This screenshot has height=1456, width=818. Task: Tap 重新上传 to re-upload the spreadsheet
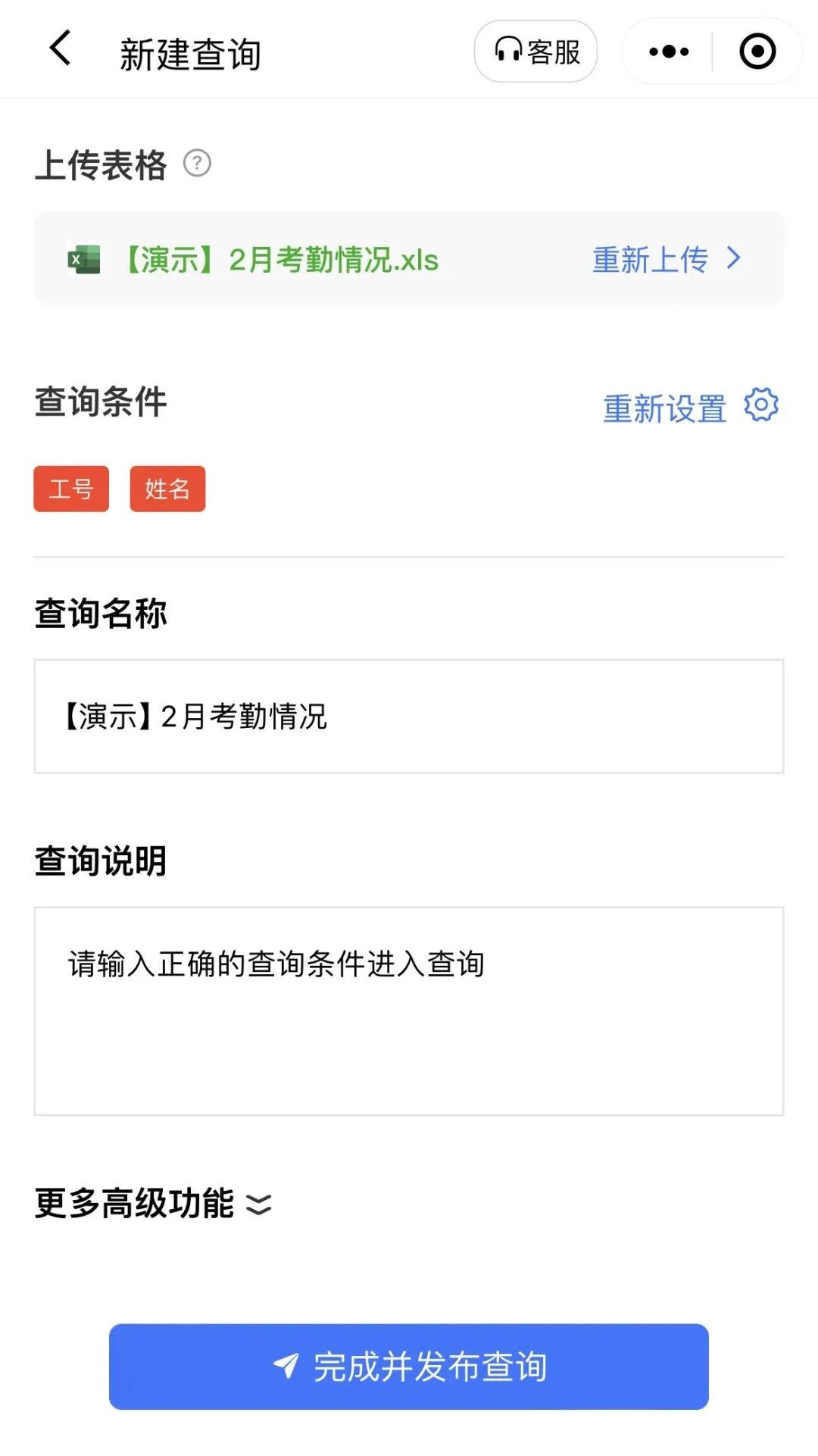point(667,260)
